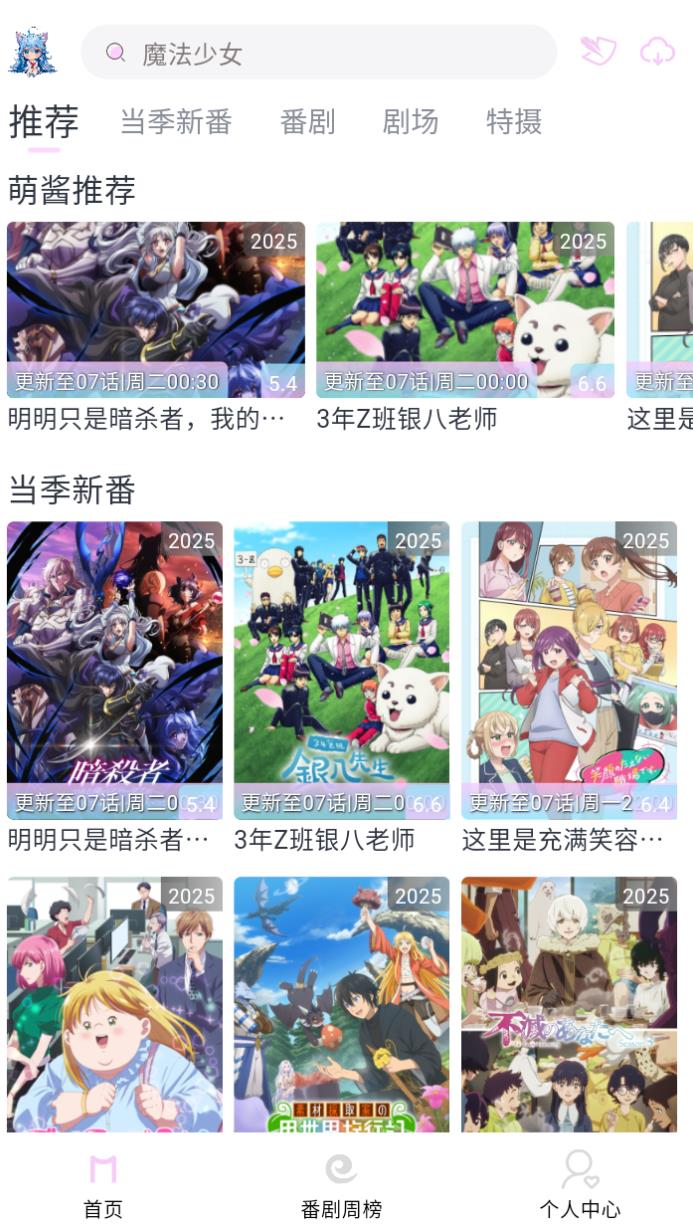Switch to the 番剧 tab

click(x=307, y=122)
